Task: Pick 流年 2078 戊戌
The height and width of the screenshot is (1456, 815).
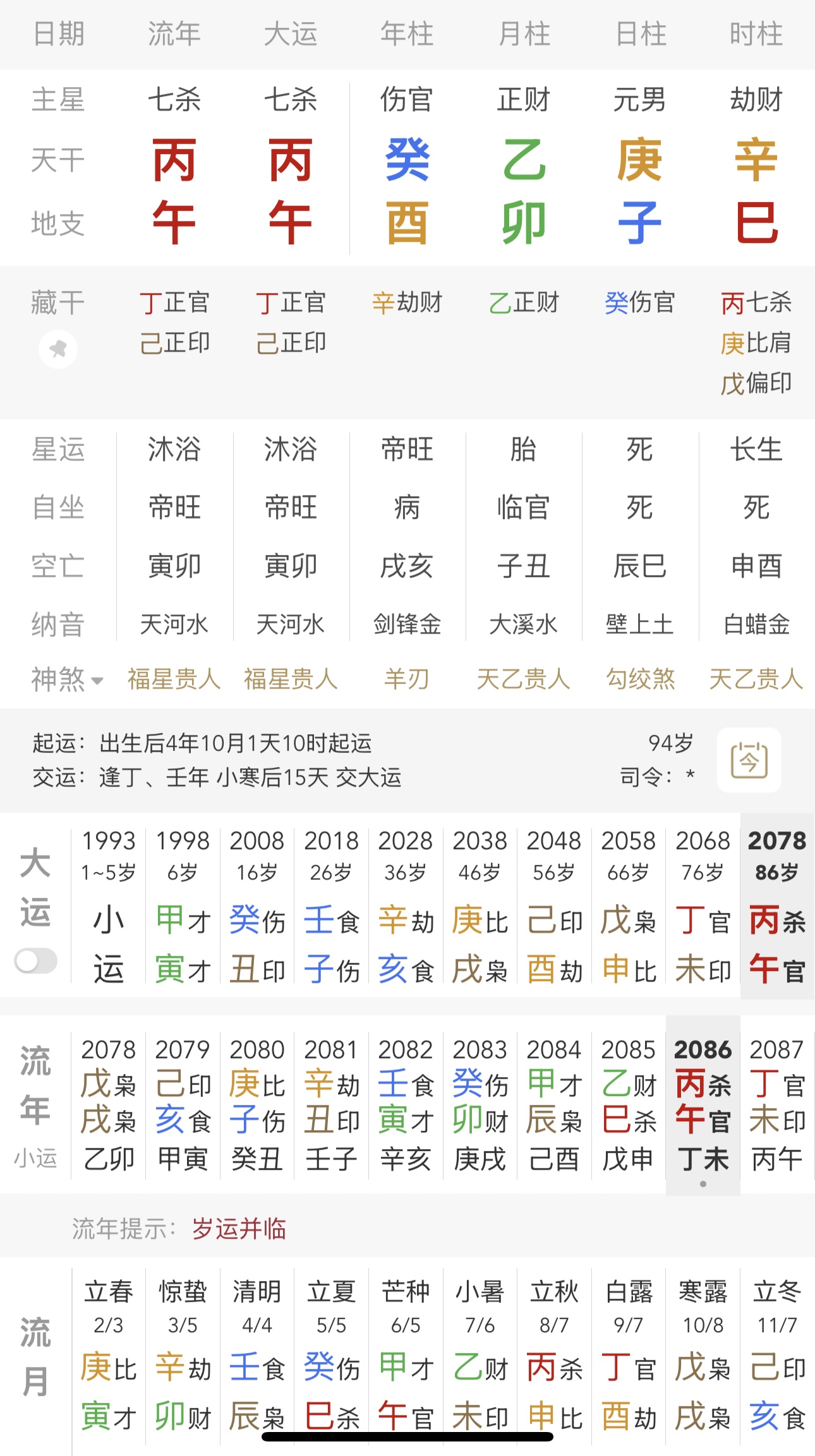Action: click(x=109, y=1104)
